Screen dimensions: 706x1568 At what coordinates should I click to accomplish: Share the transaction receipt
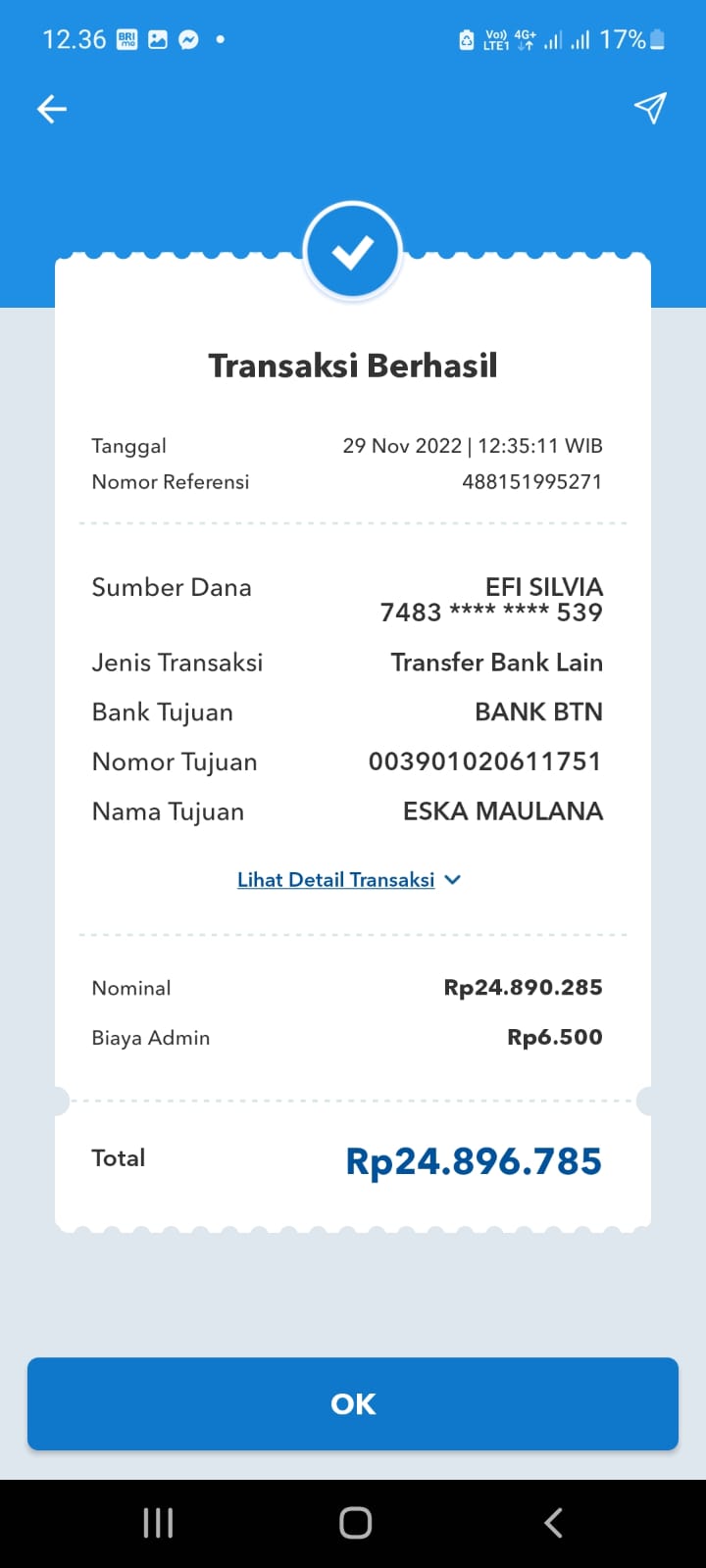(x=650, y=108)
